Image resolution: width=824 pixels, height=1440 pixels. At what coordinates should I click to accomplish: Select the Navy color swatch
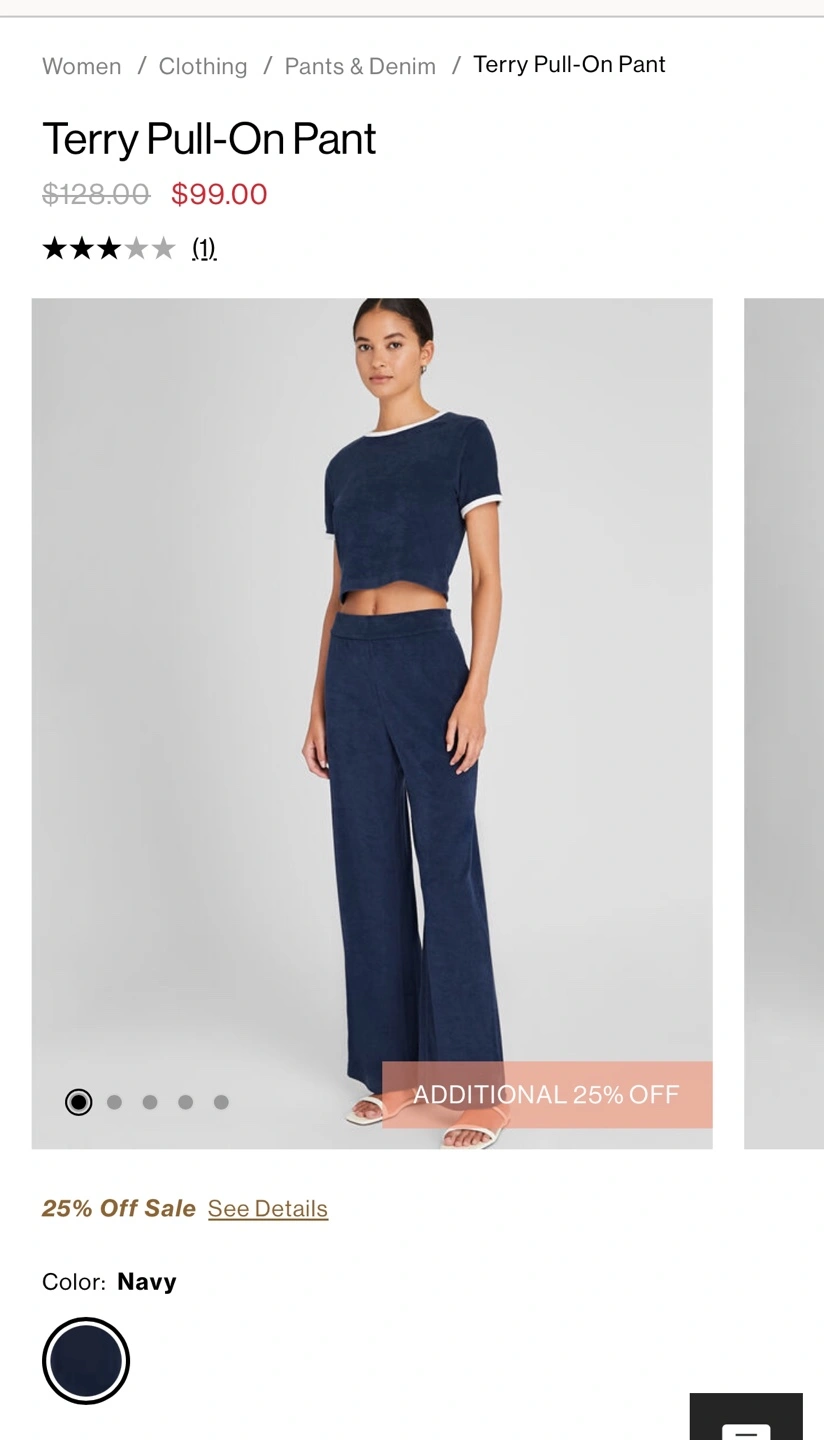(86, 1361)
